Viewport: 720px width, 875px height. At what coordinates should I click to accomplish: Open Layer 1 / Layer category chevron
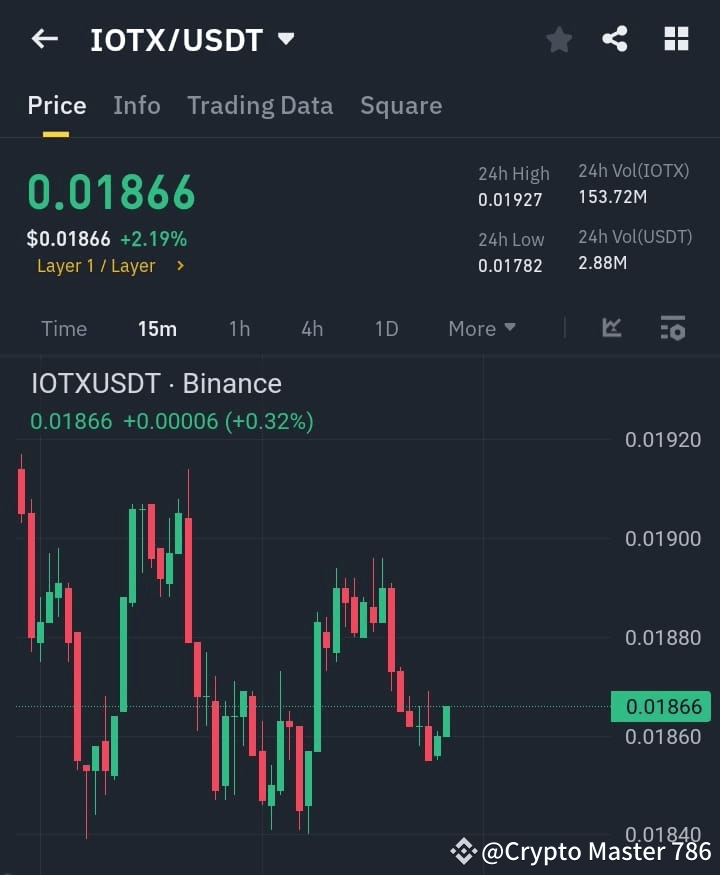pyautogui.click(x=182, y=266)
